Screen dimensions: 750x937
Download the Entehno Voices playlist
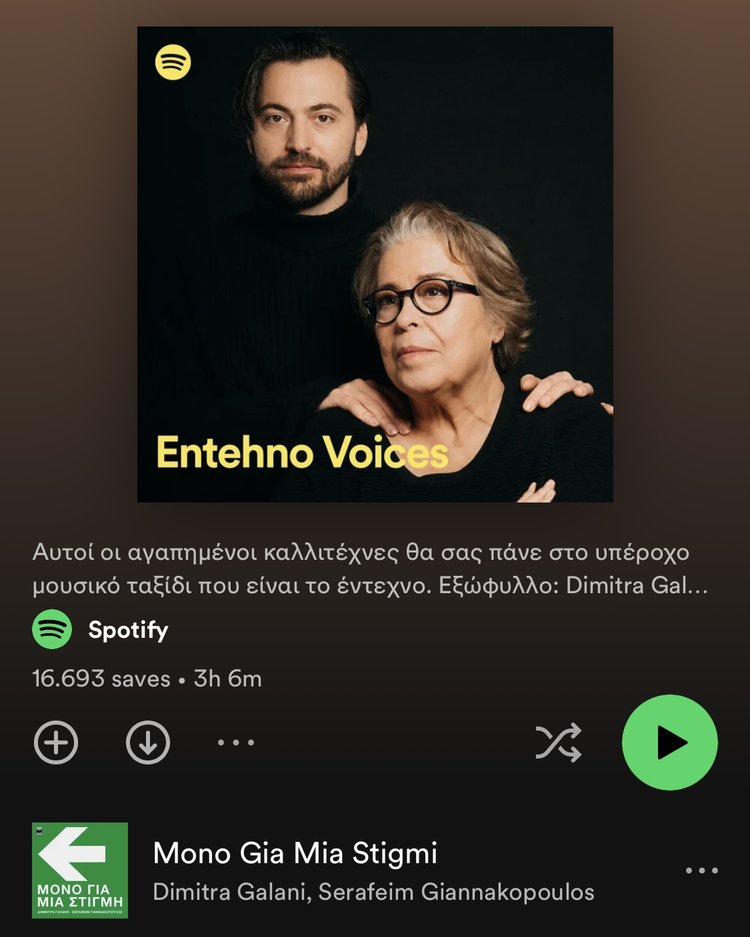(x=148, y=743)
